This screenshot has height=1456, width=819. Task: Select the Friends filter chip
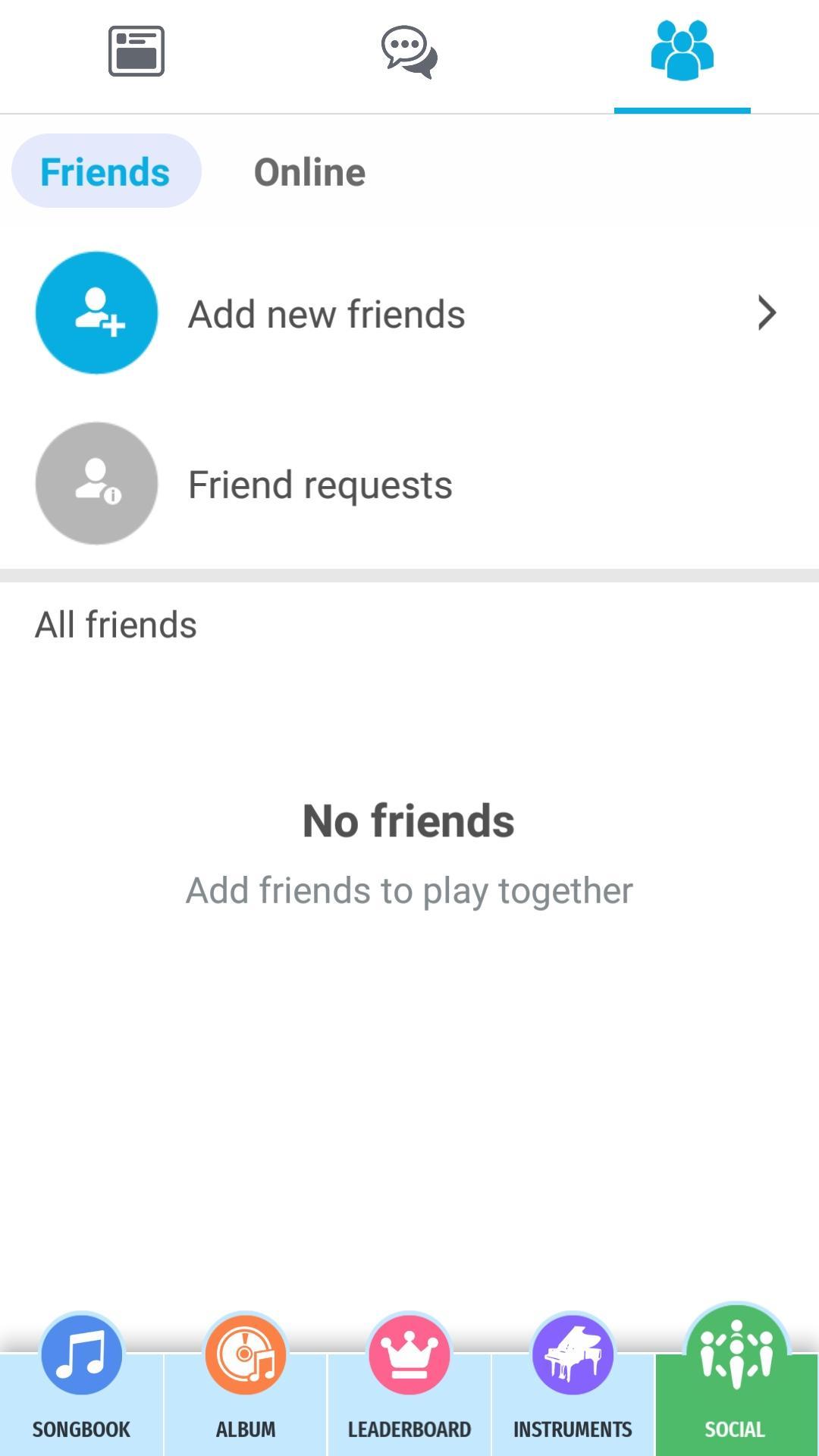pyautogui.click(x=105, y=171)
